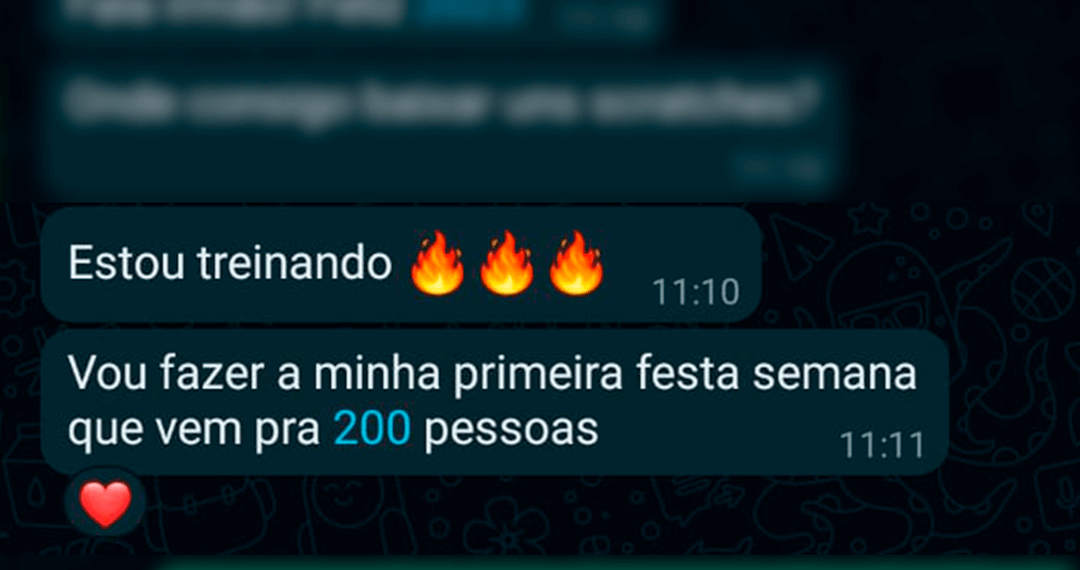Image resolution: width=1080 pixels, height=570 pixels.
Task: Open the heart reaction under the message
Action: [x=105, y=503]
